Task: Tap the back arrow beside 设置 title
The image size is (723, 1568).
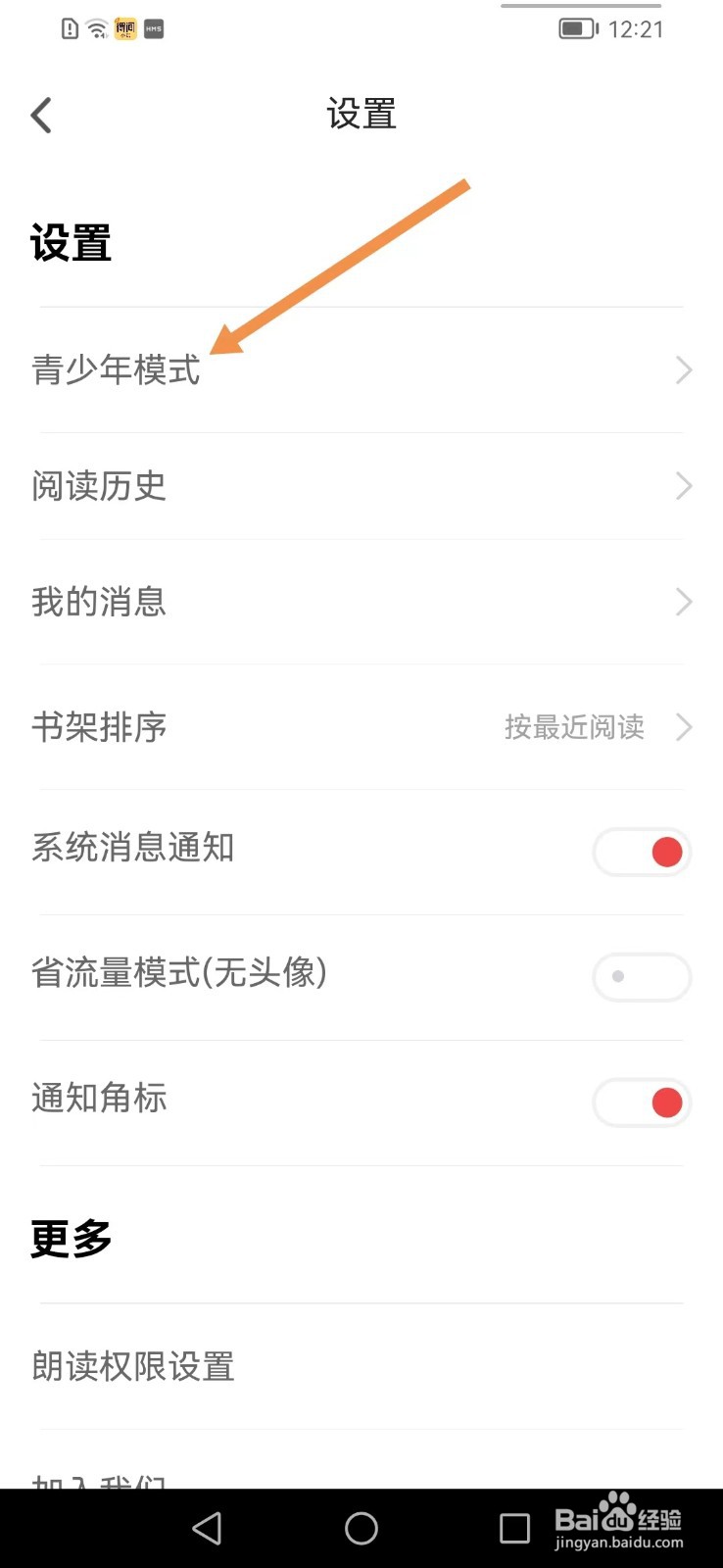Action: pyautogui.click(x=41, y=114)
